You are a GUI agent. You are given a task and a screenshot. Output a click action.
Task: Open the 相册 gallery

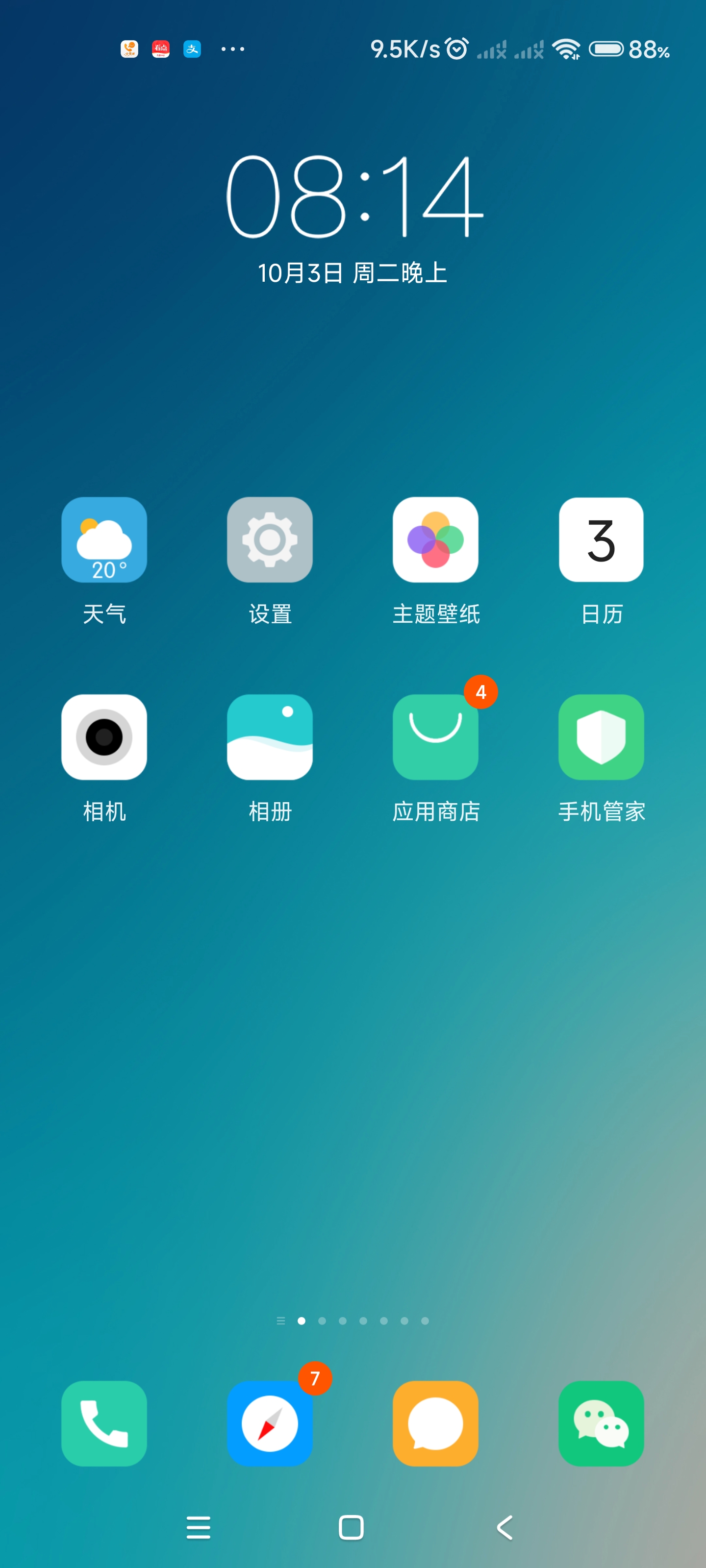click(270, 737)
